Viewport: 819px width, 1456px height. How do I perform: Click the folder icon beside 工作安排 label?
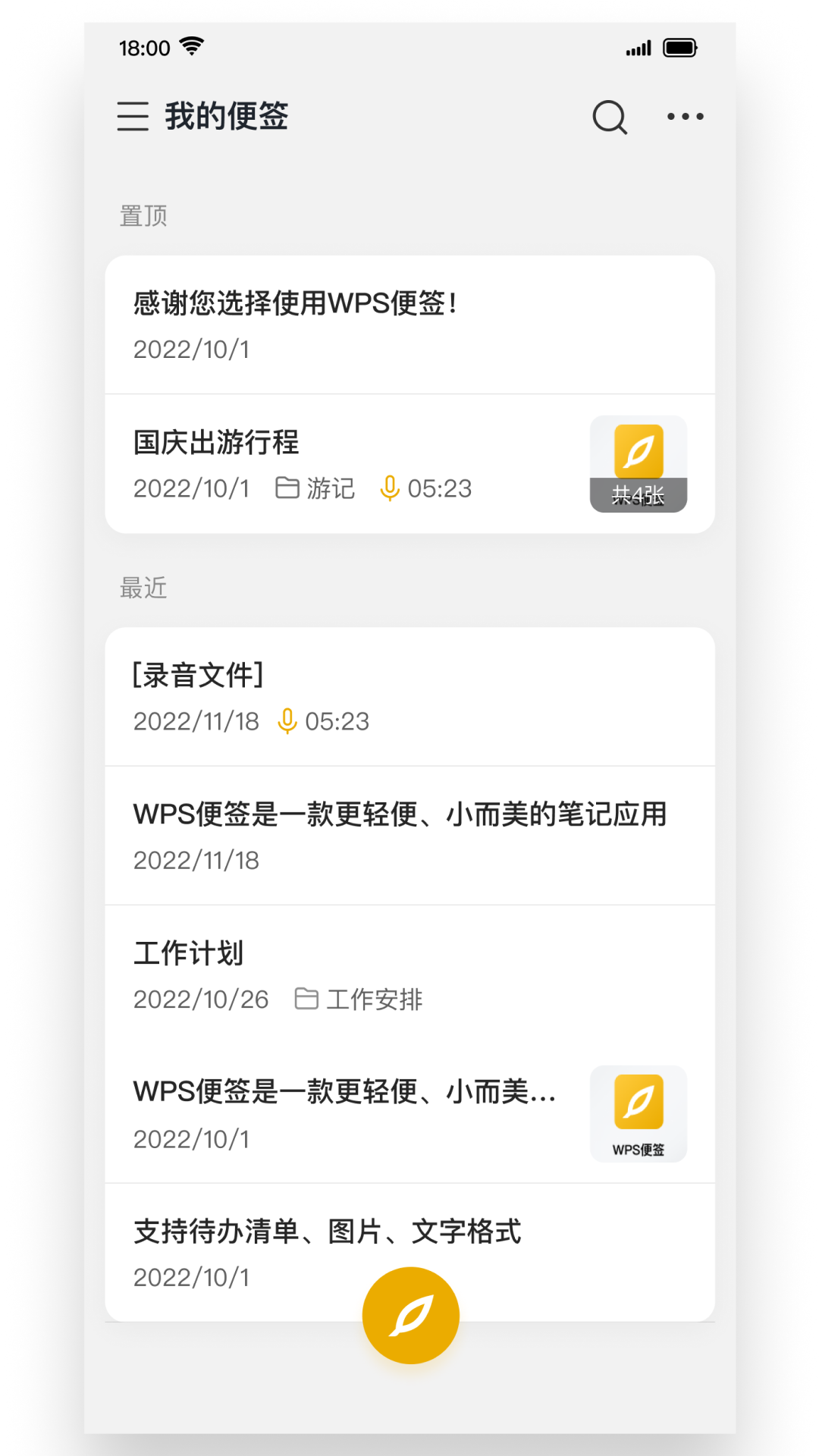click(x=306, y=999)
